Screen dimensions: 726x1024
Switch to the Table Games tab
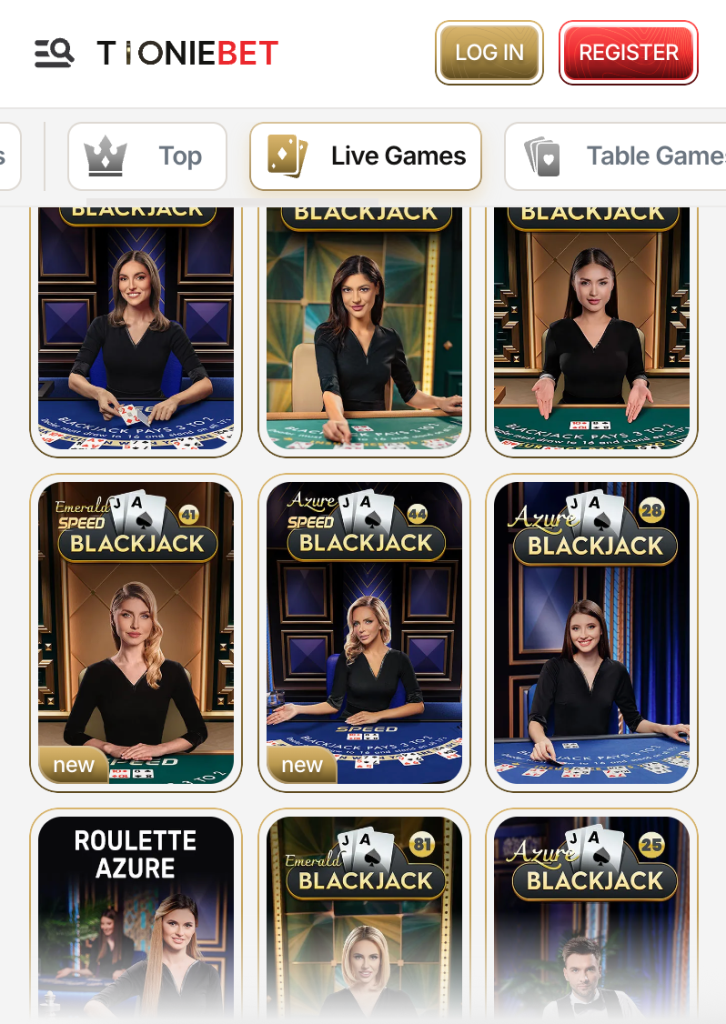tap(620, 156)
